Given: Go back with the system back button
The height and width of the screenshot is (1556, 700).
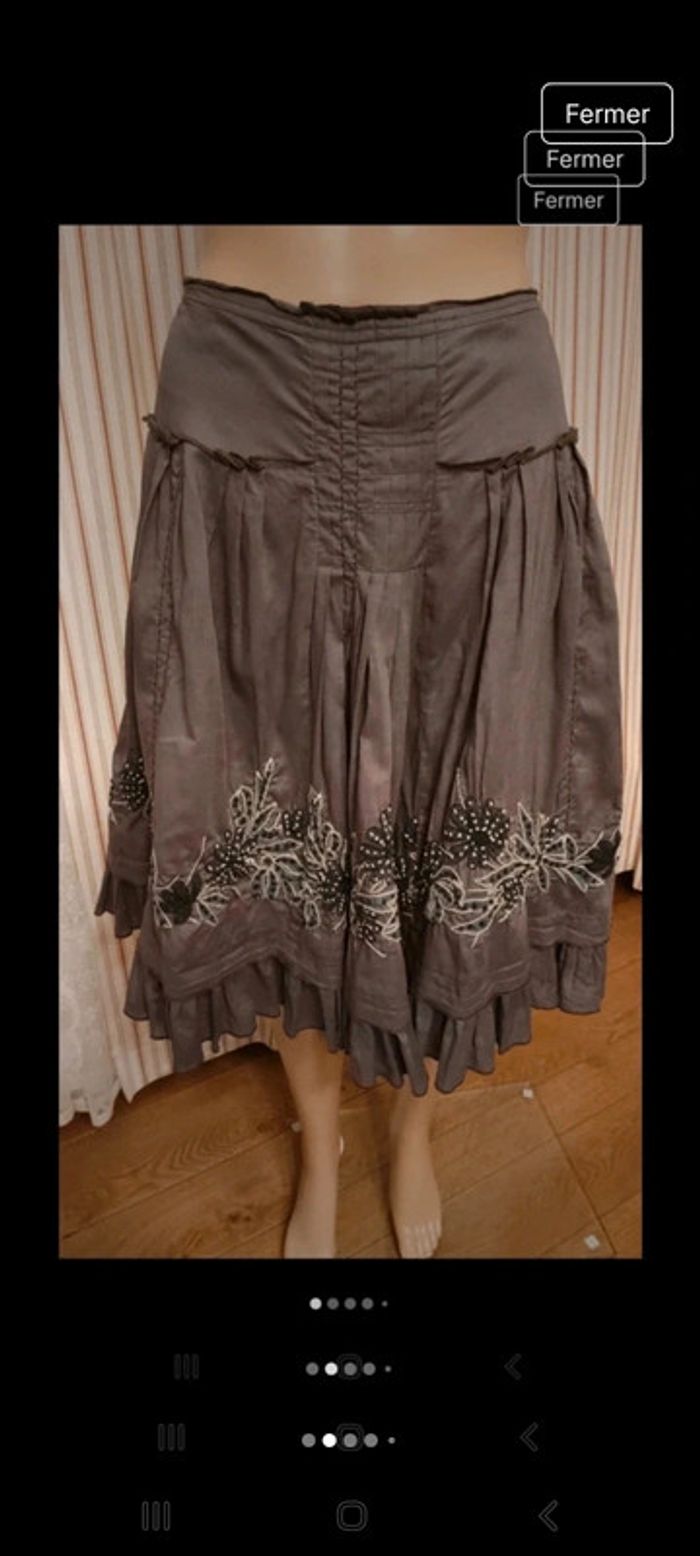Looking at the screenshot, I should [x=548, y=1516].
